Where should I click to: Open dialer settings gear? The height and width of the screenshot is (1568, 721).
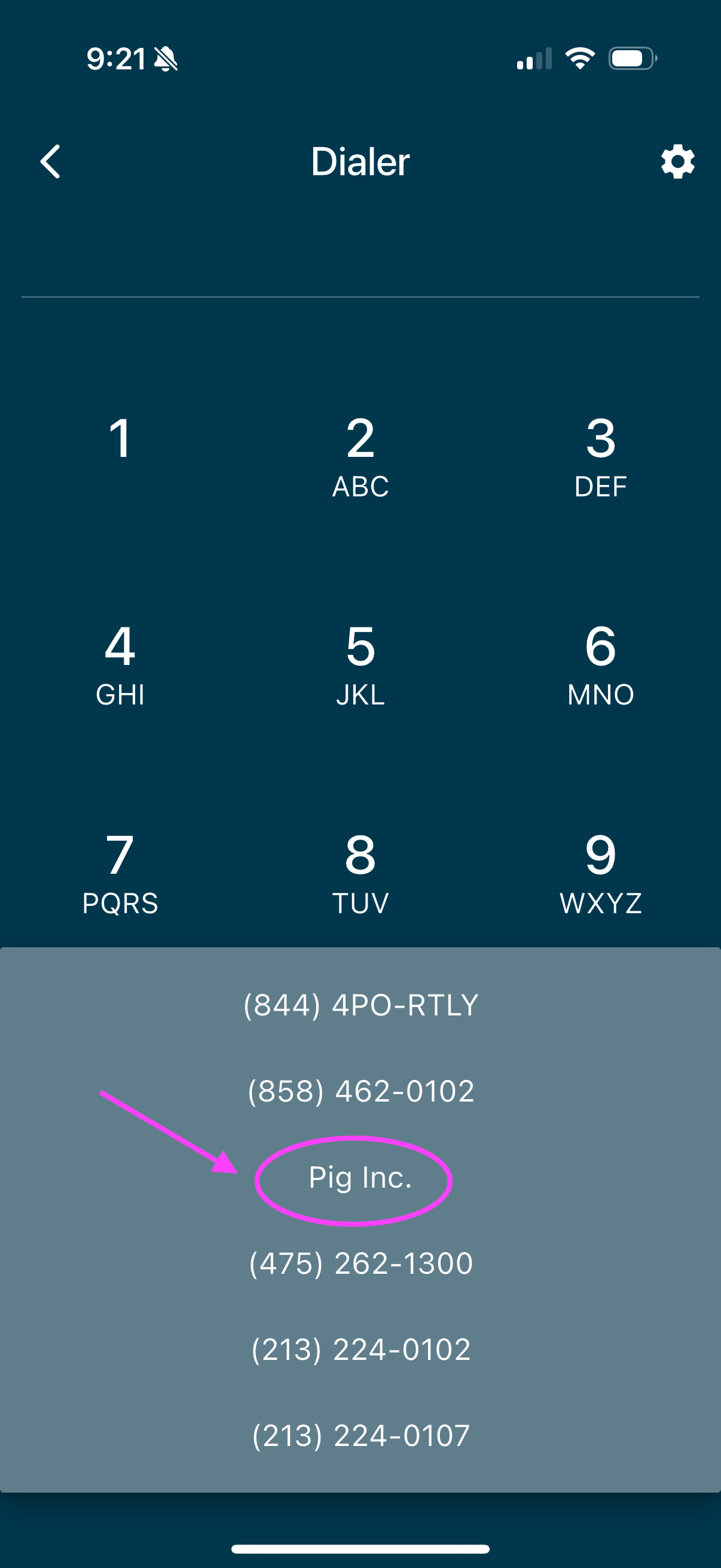677,161
